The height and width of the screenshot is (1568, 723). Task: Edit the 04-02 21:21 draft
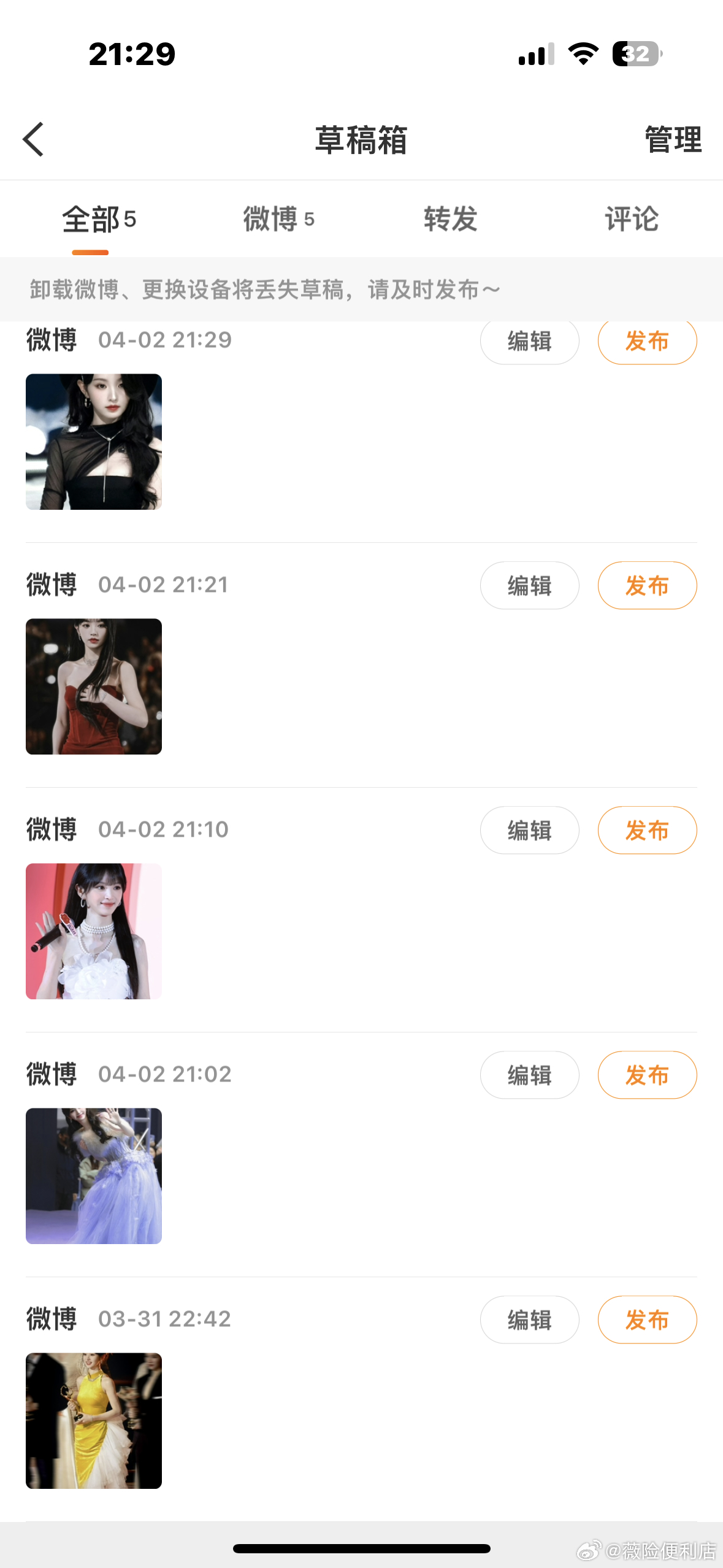point(529,585)
